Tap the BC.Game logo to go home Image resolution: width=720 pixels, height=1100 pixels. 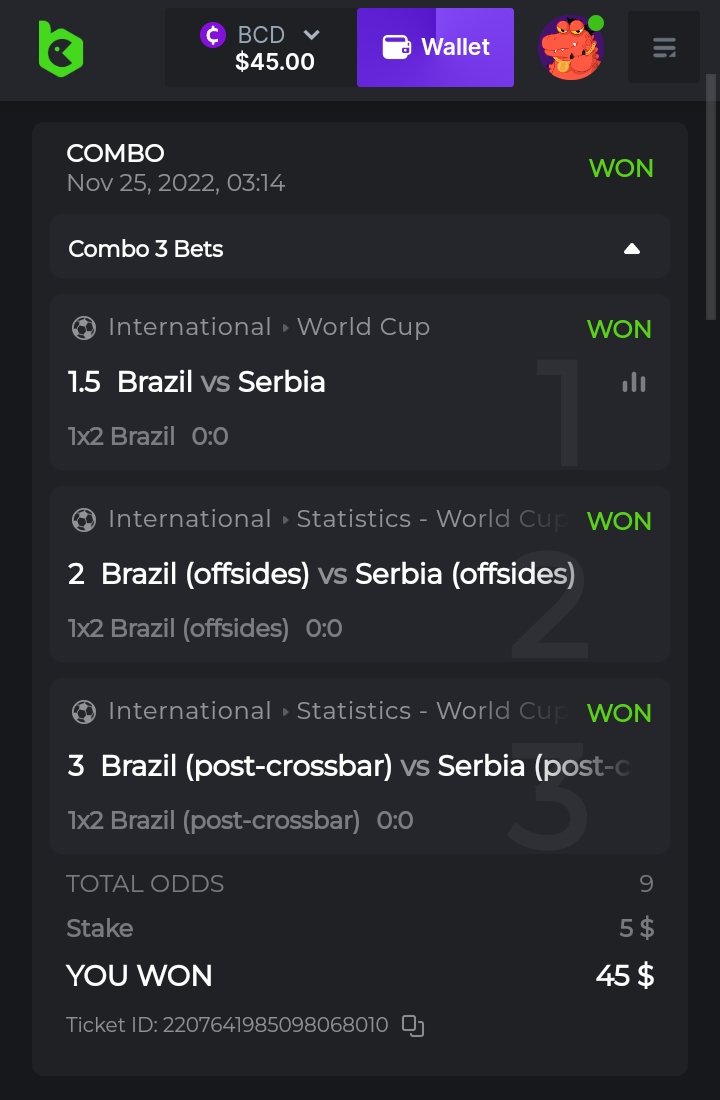(60, 48)
